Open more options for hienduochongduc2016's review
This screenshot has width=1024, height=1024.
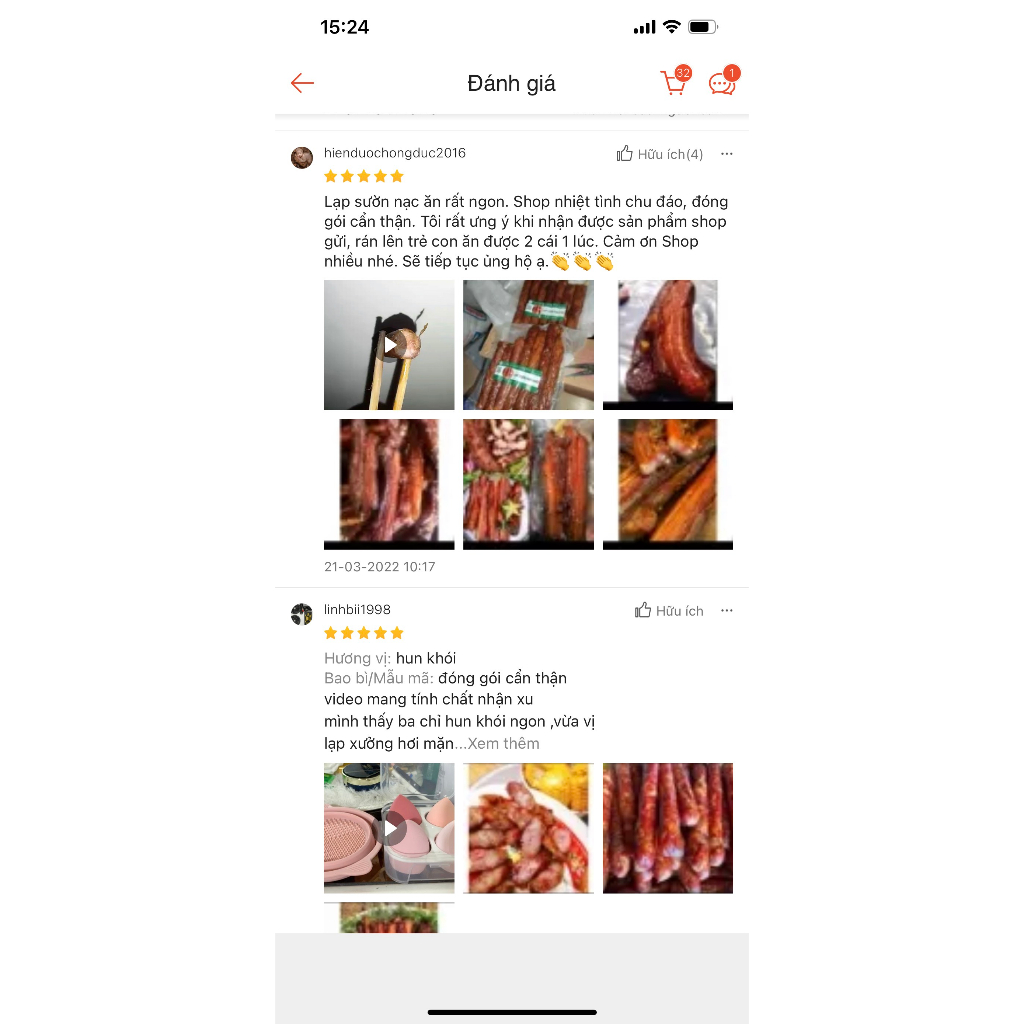click(727, 154)
